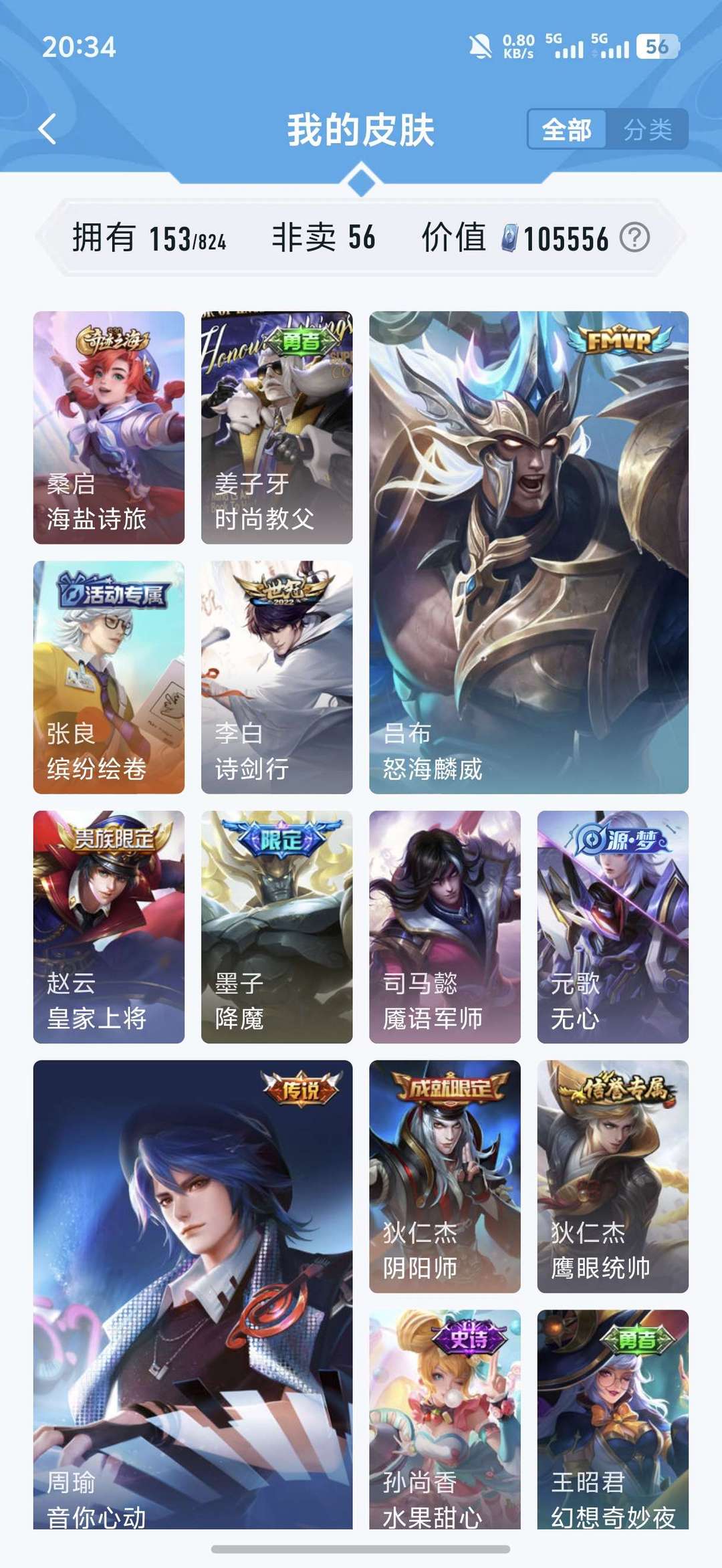This screenshot has height=1568, width=722.
Task: Go back using the top-left arrow
Action: [x=47, y=129]
